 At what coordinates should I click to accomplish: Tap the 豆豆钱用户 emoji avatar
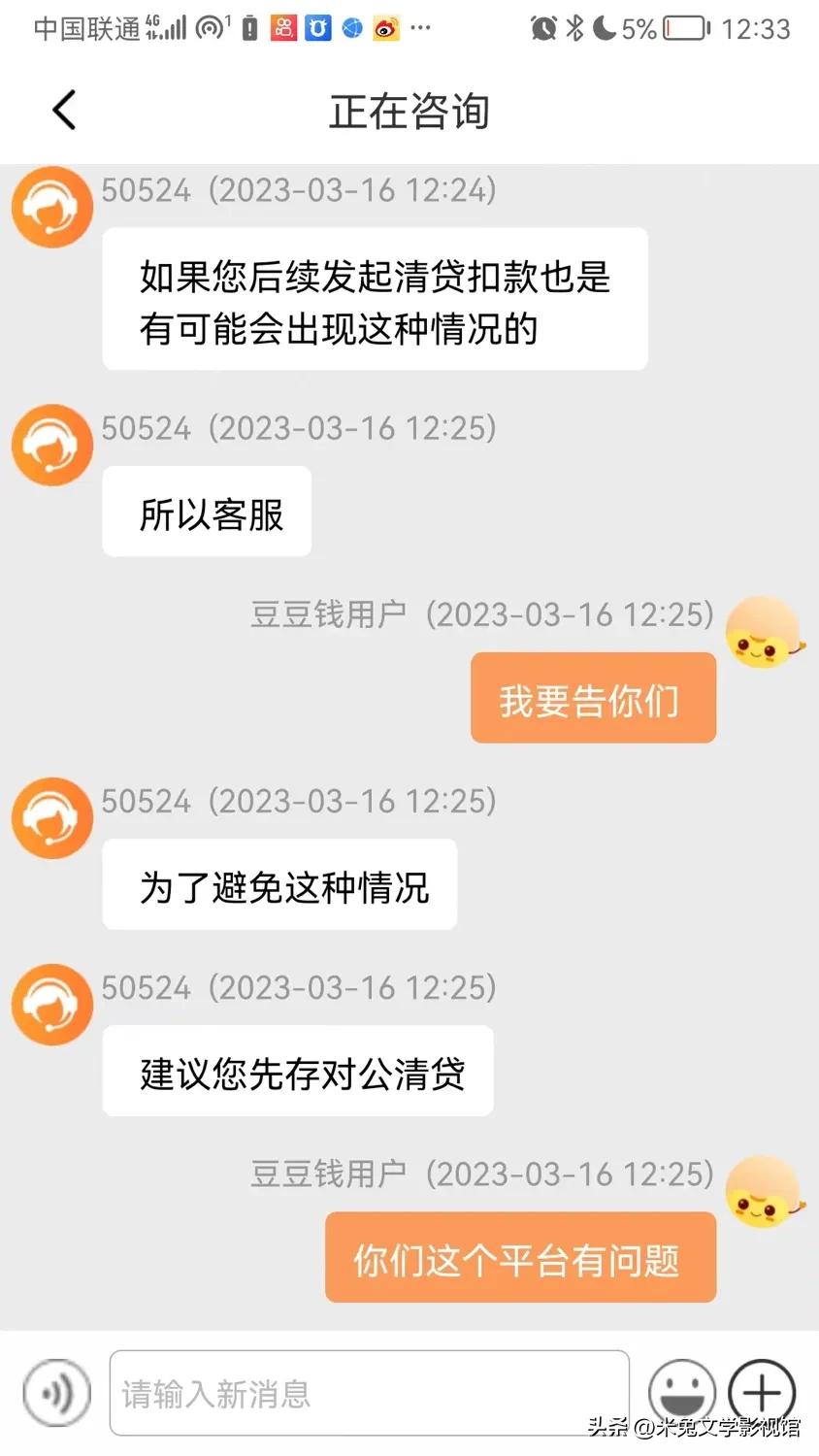[x=765, y=631]
